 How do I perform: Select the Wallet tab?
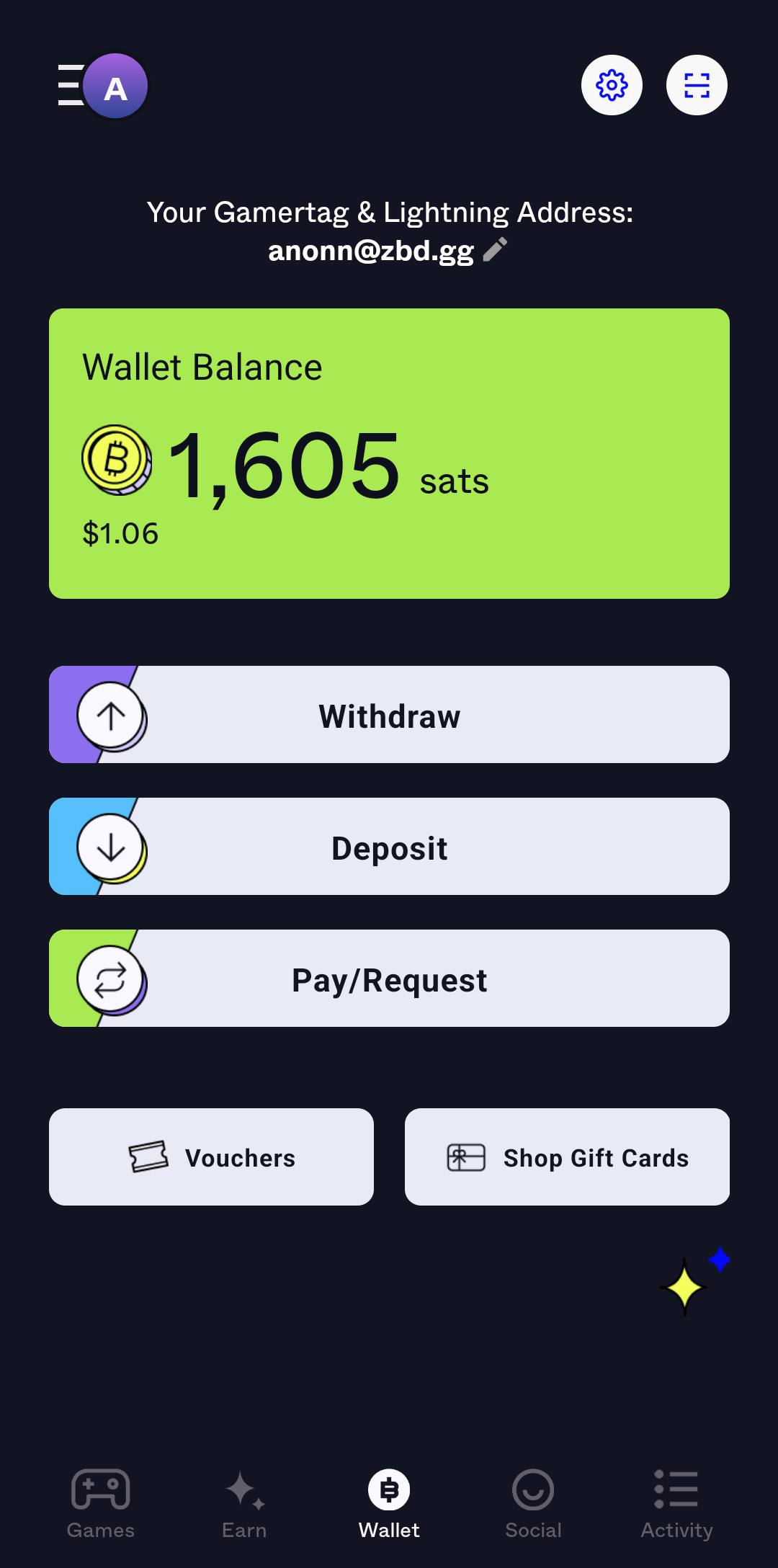tap(389, 1503)
